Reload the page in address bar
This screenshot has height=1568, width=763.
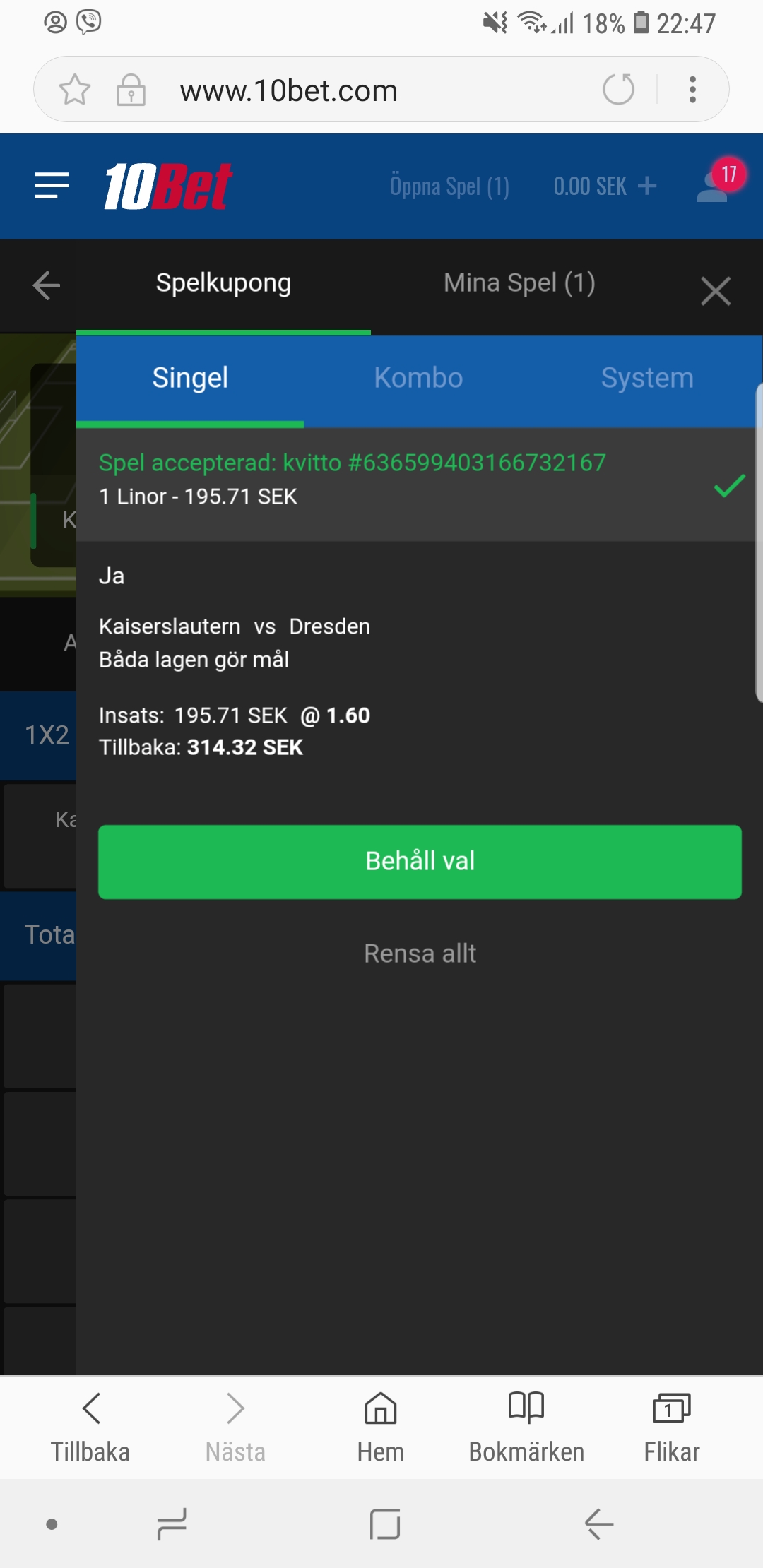[x=618, y=90]
